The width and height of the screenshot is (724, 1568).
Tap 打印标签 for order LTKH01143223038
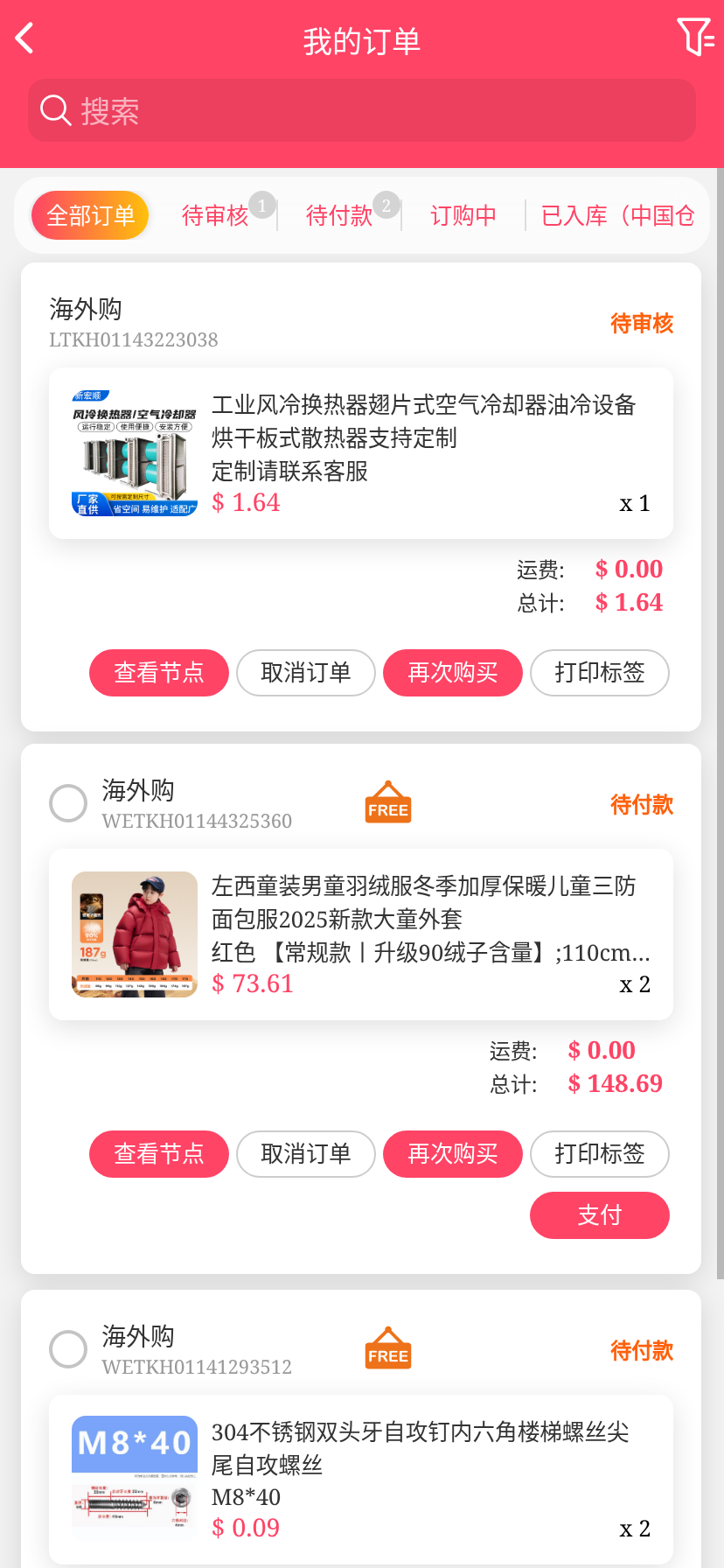coord(600,673)
